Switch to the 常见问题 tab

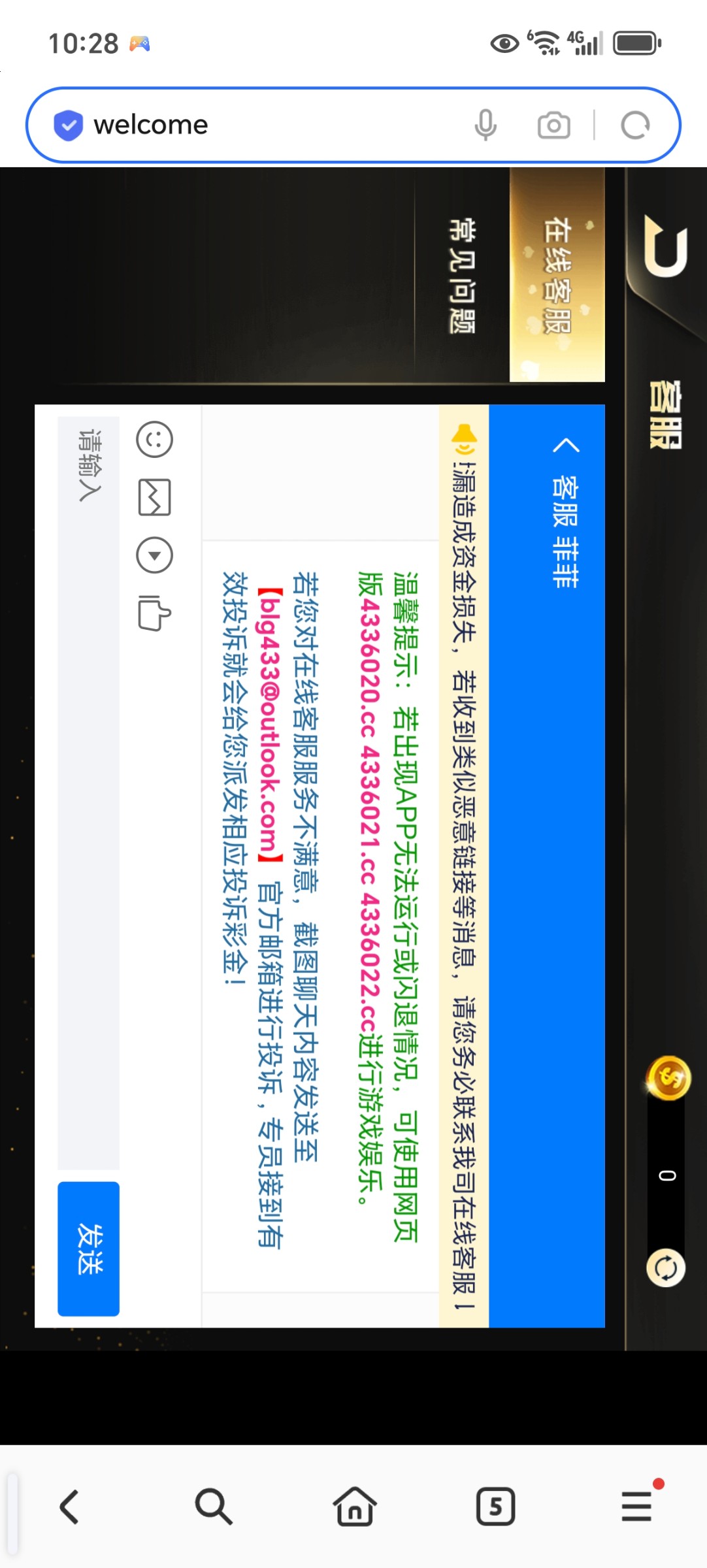click(x=462, y=276)
